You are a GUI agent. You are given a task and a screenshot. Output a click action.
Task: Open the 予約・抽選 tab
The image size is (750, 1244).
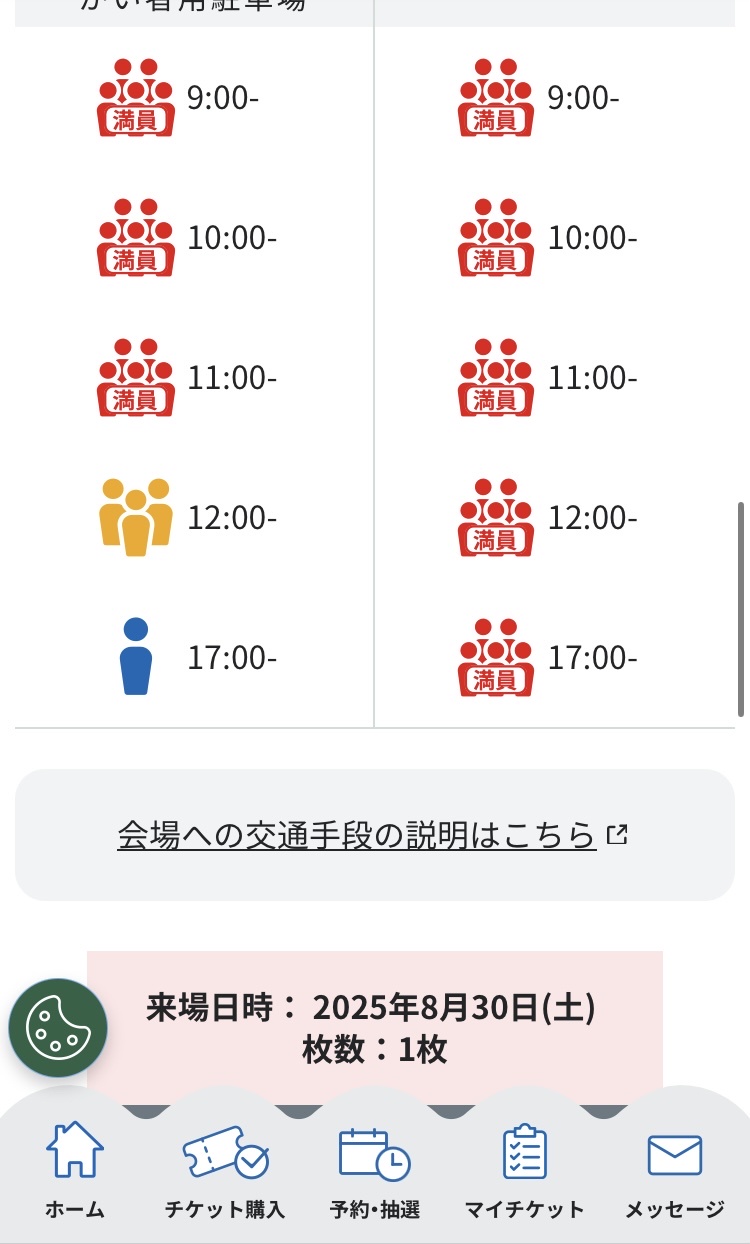click(x=375, y=1170)
